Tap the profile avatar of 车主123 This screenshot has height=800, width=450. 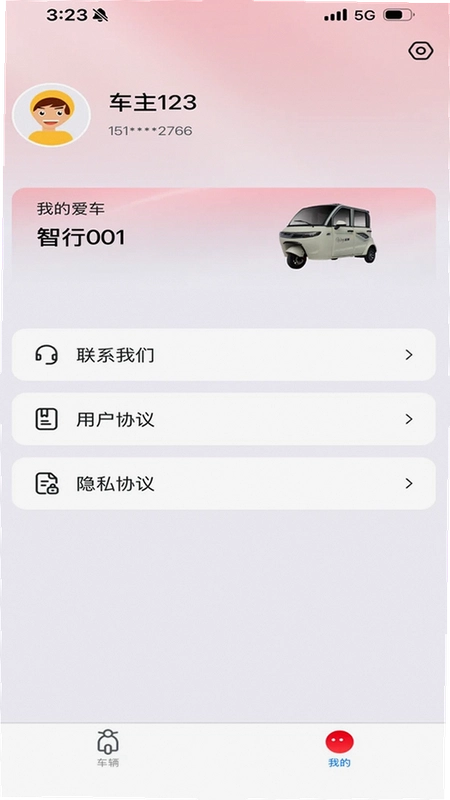(51, 115)
